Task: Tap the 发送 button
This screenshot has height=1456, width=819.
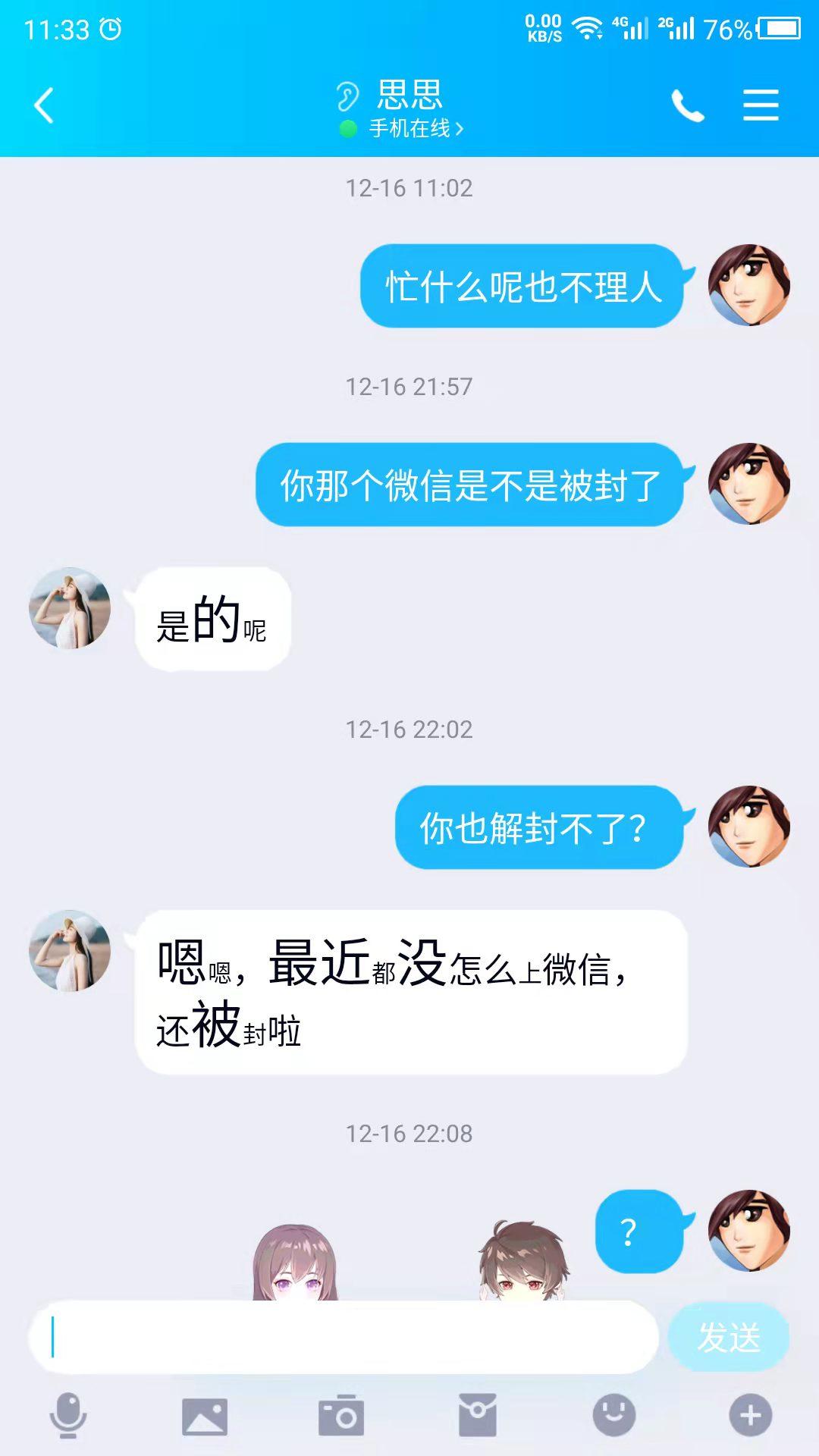Action: [x=728, y=1338]
